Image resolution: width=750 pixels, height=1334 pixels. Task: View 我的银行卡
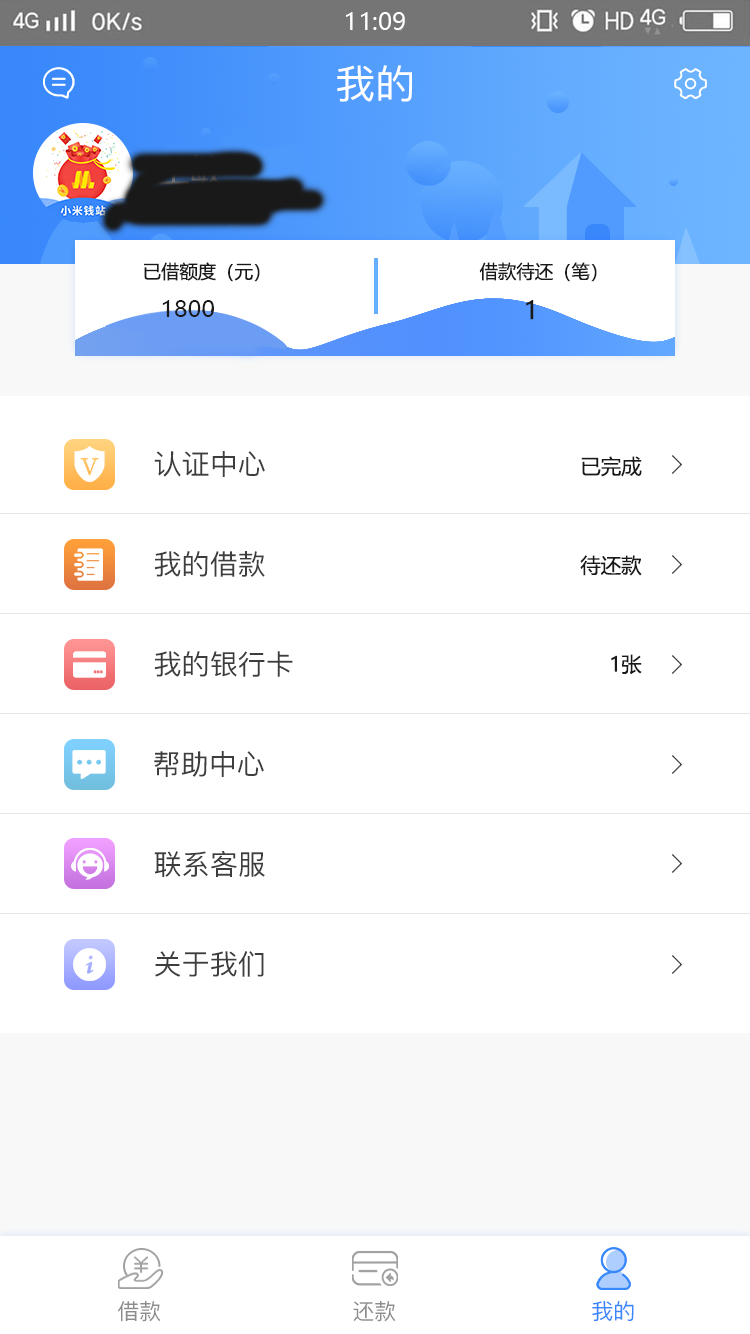[375, 665]
